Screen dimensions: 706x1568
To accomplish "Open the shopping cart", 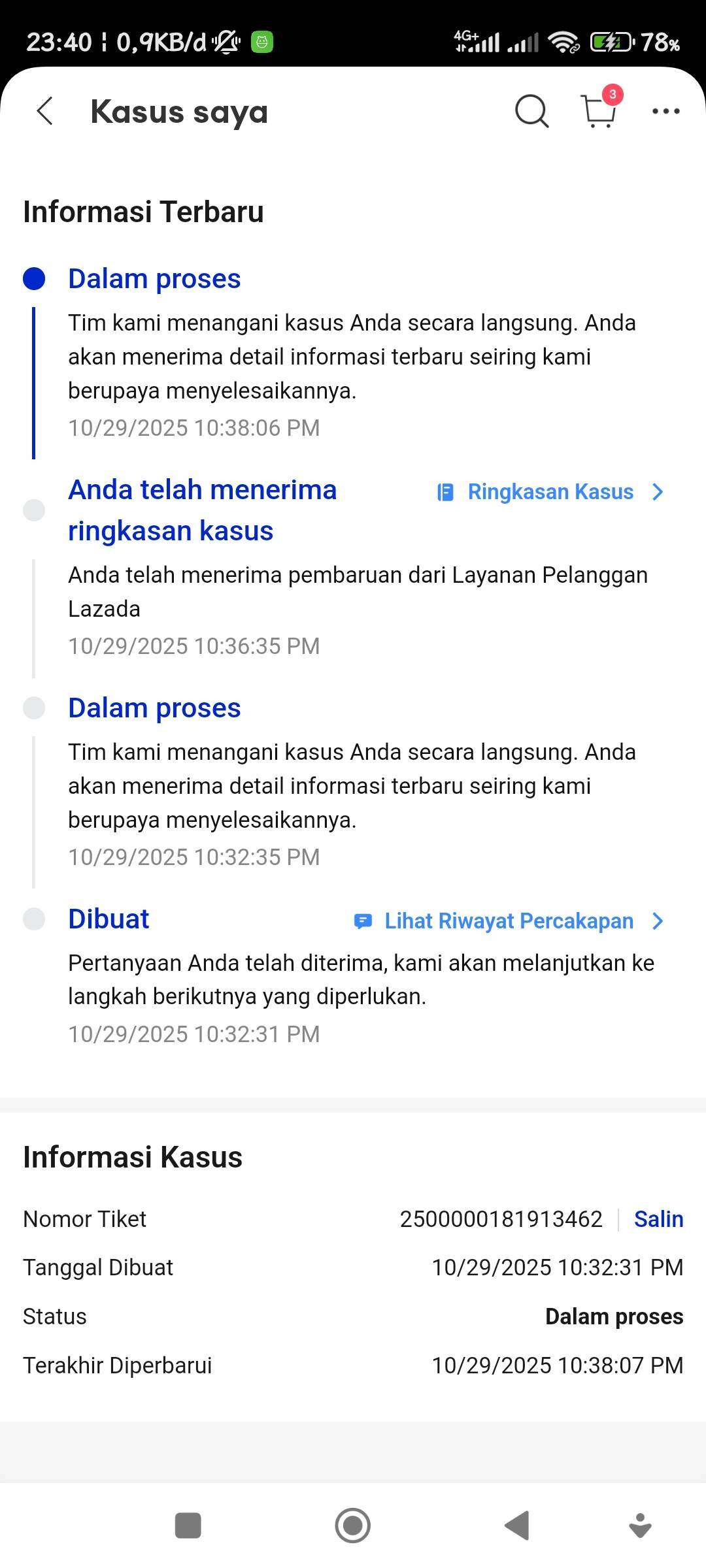I will coord(599,111).
